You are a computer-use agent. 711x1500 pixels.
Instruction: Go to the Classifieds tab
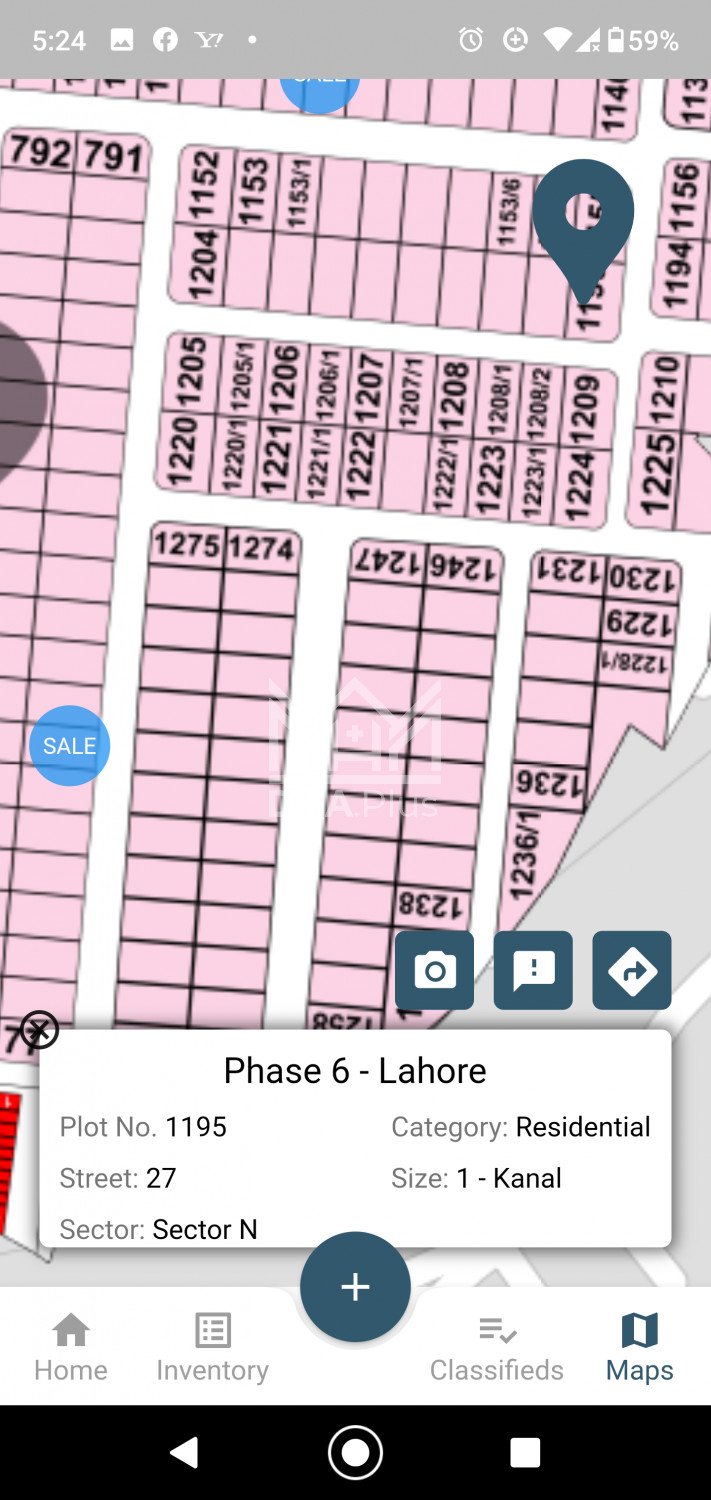pyautogui.click(x=497, y=1347)
